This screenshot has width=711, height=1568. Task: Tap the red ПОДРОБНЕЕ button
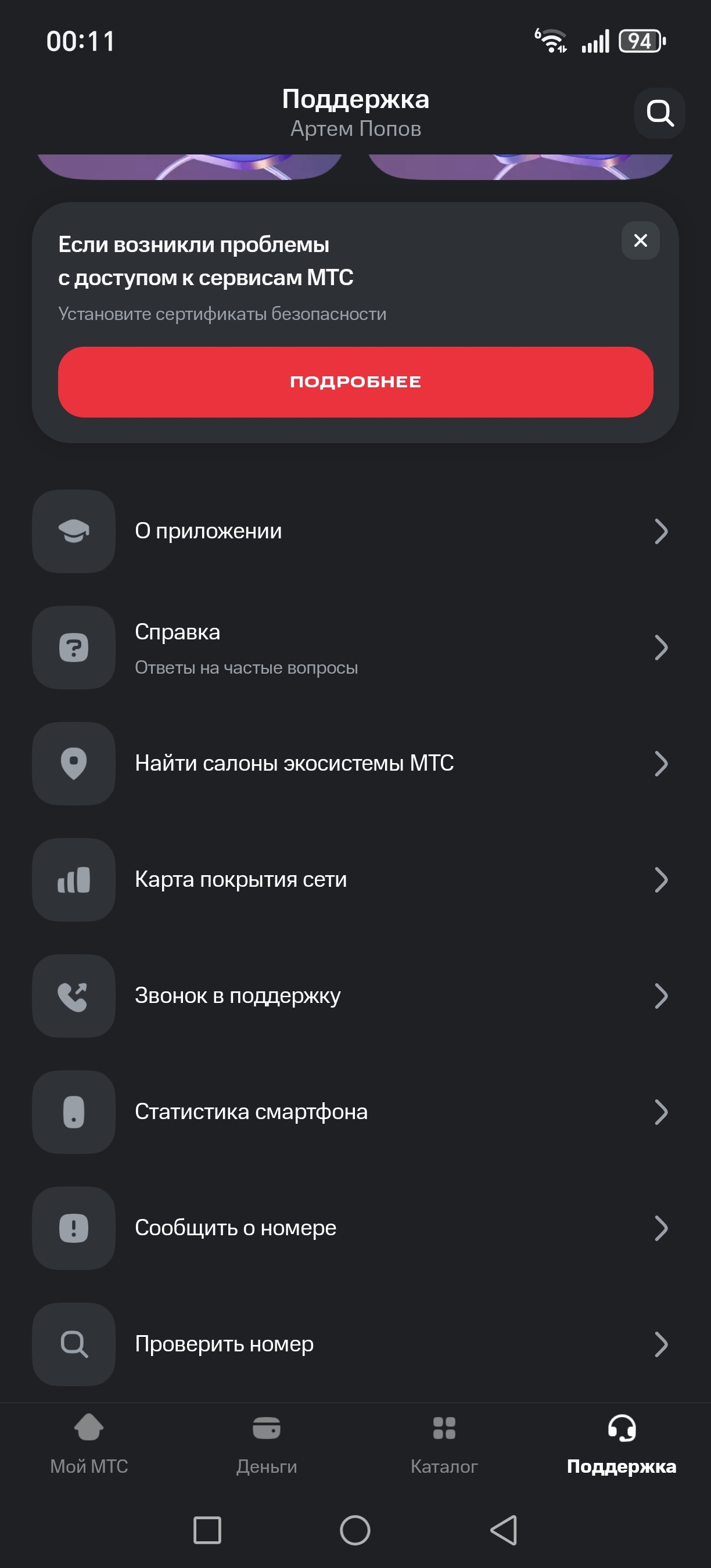pyautogui.click(x=355, y=382)
